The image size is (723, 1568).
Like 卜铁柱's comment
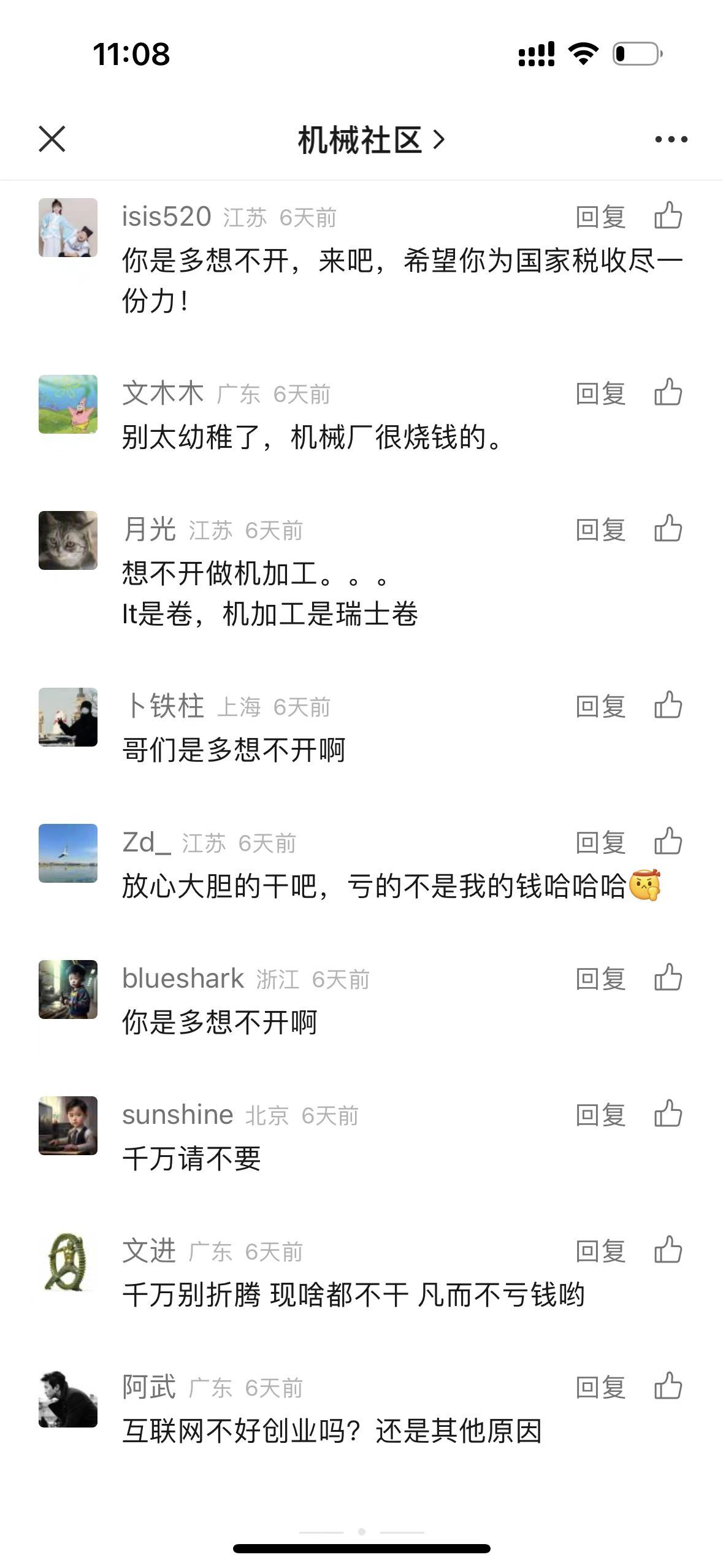(668, 705)
